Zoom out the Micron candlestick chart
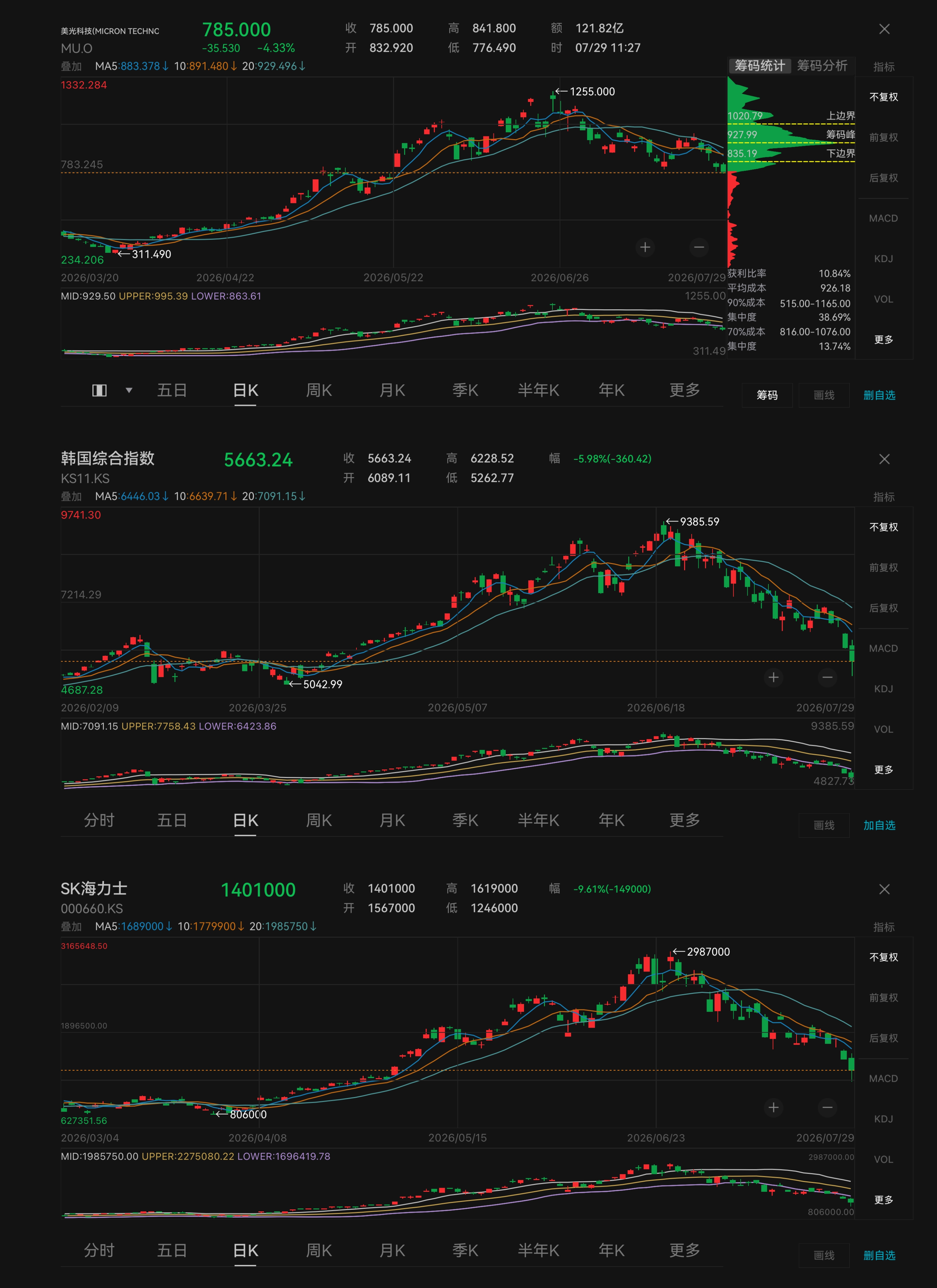This screenshot has height=1288, width=937. click(x=699, y=247)
